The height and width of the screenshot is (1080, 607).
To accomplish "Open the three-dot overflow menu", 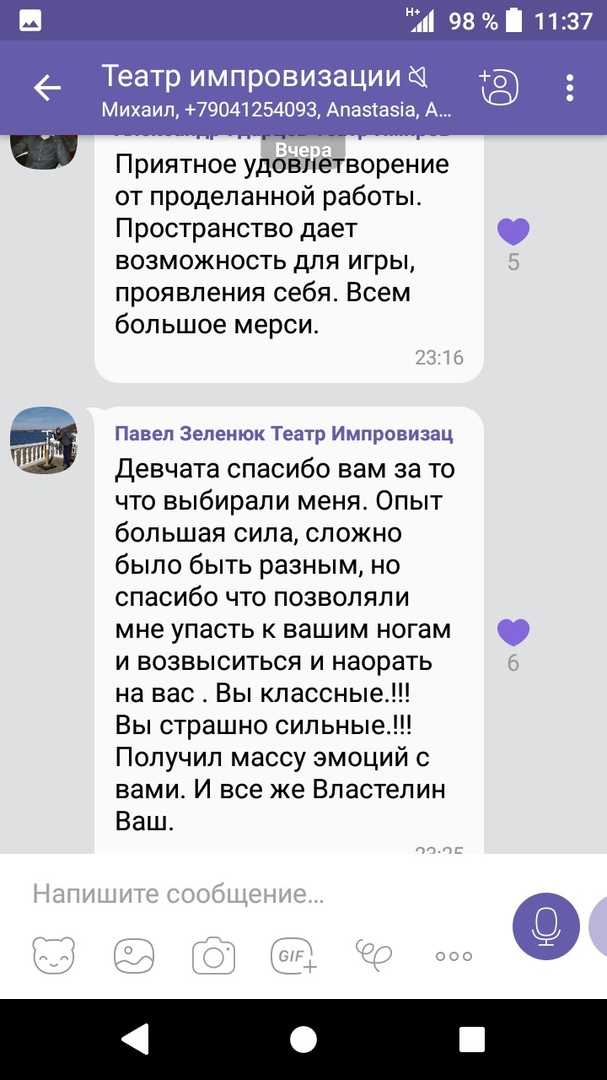I will point(570,88).
